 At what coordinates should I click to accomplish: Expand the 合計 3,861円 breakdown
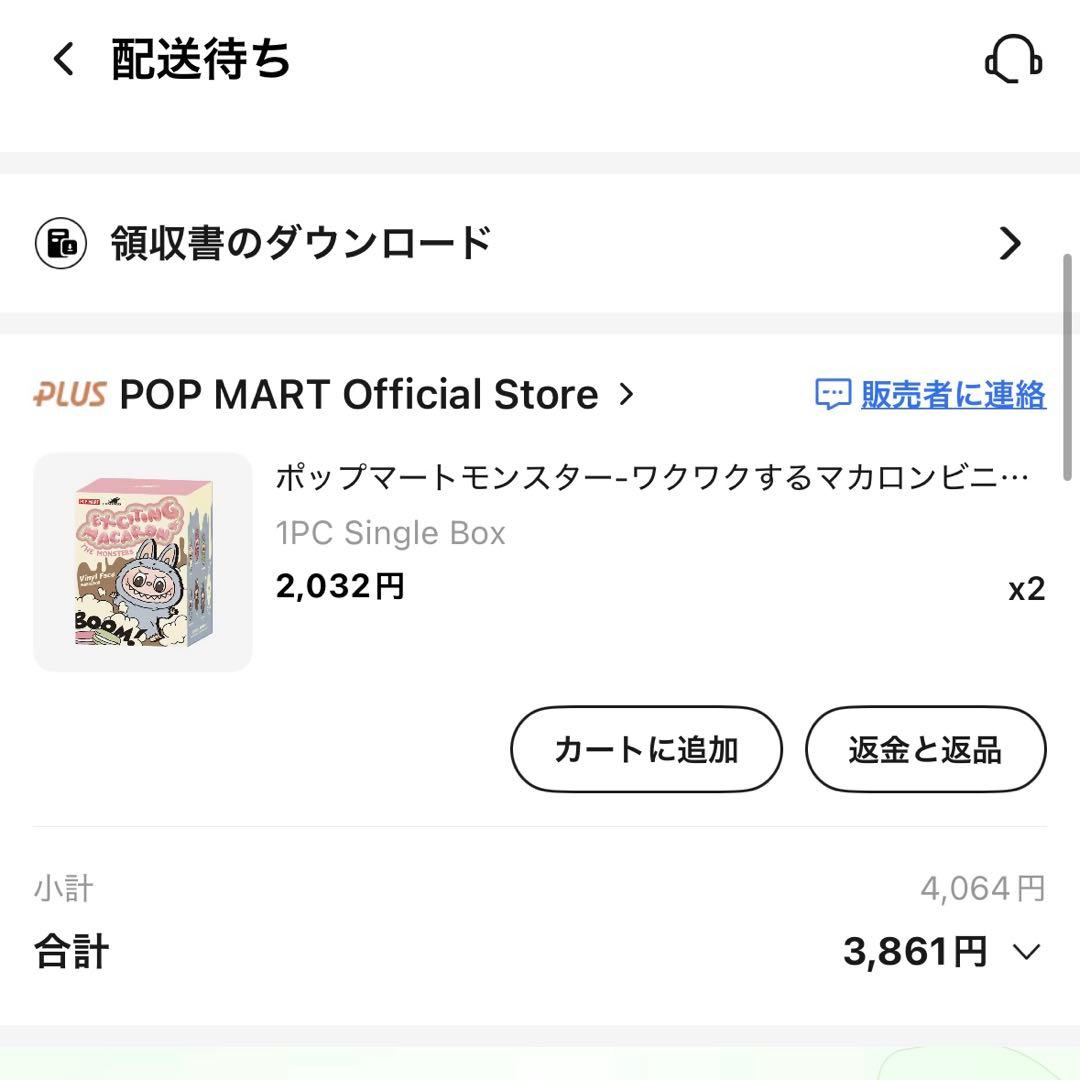coord(1027,952)
